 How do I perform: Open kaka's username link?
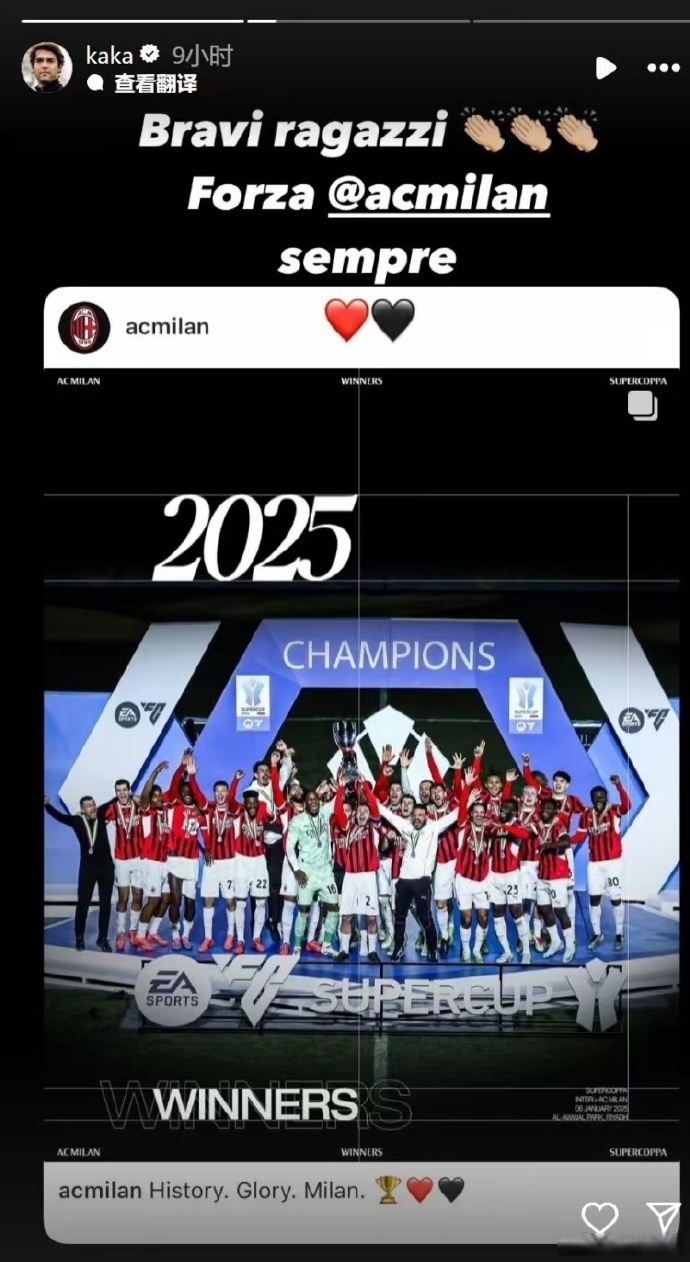pyautogui.click(x=109, y=56)
